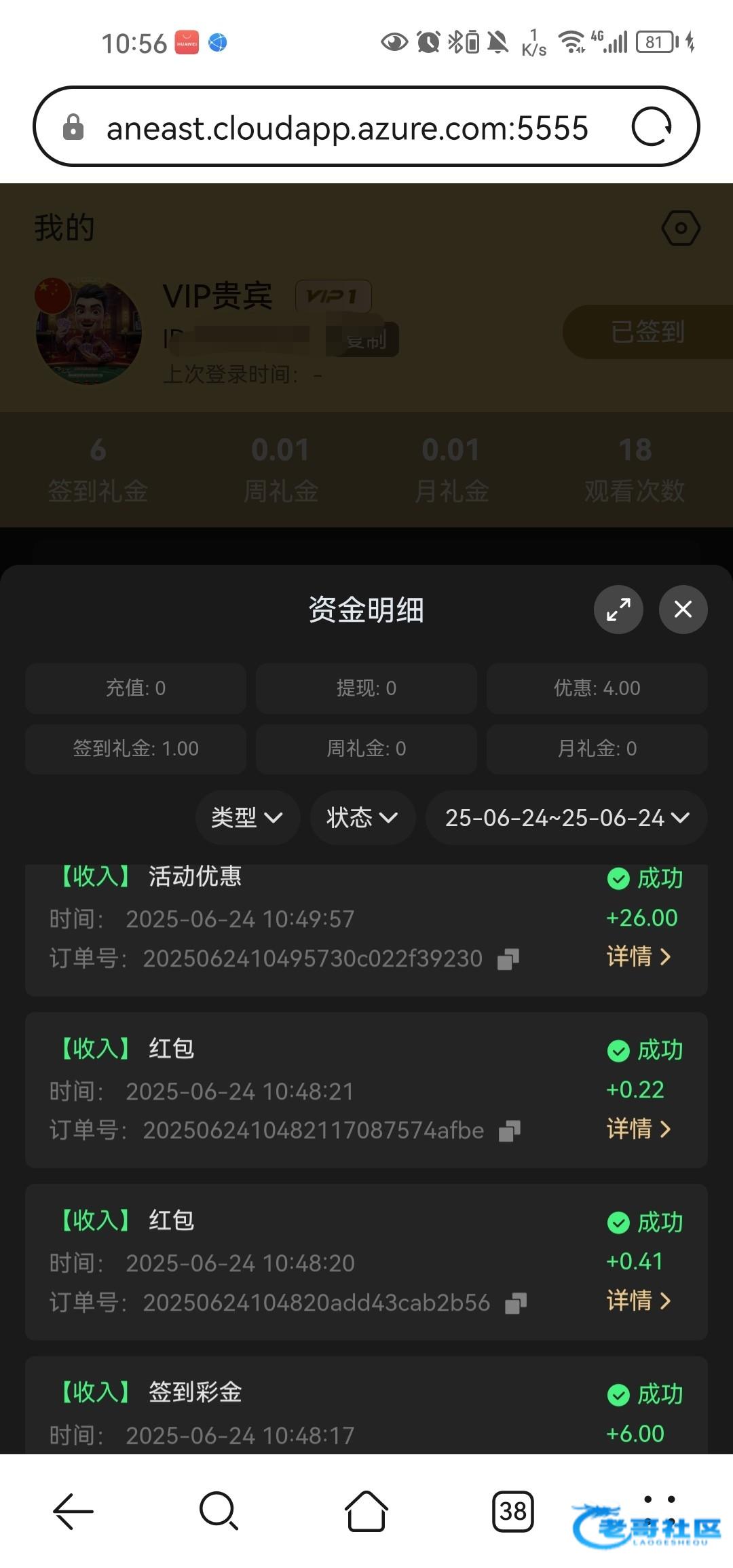View 详情 of the +0.22 红包 record

[639, 1129]
